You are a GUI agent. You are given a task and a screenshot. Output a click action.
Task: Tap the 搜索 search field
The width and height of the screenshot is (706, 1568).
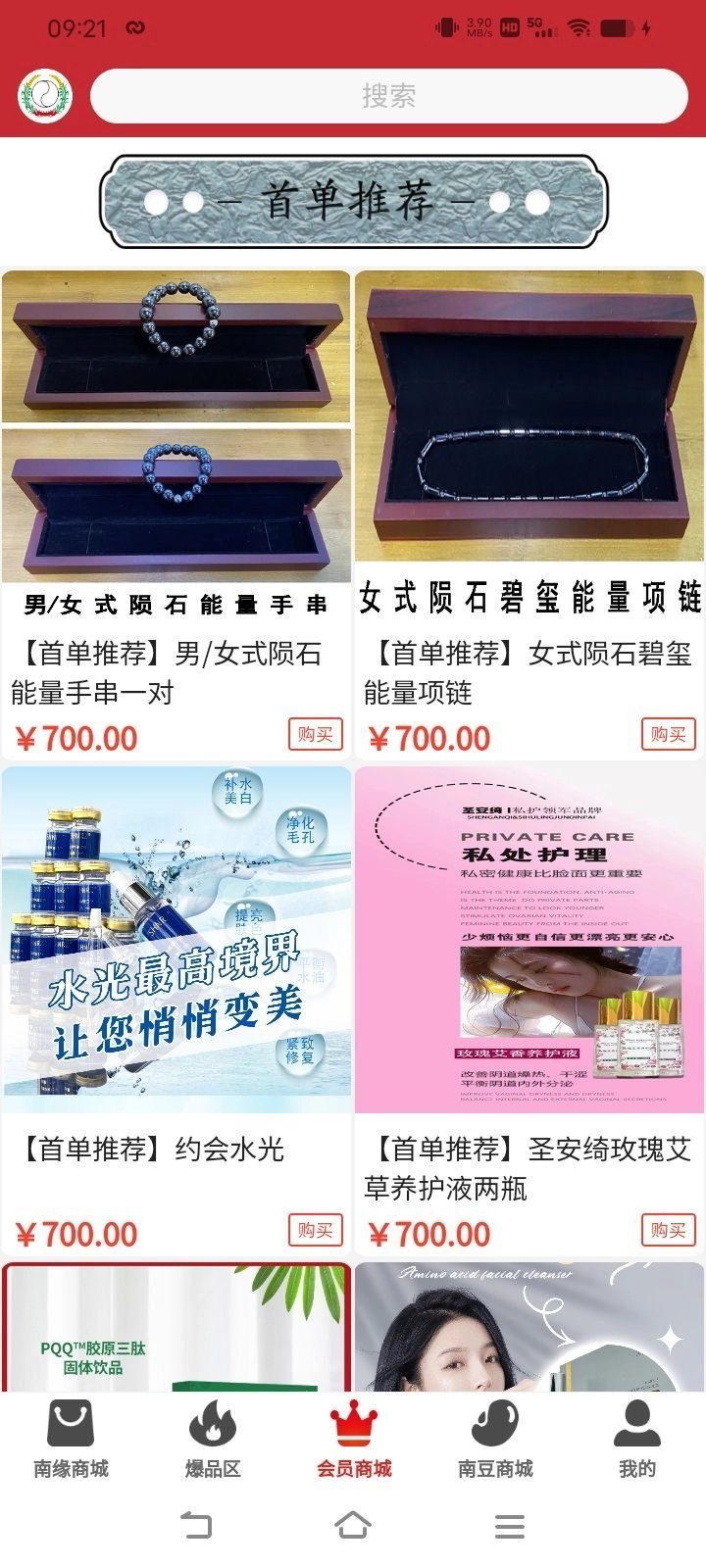(x=390, y=93)
